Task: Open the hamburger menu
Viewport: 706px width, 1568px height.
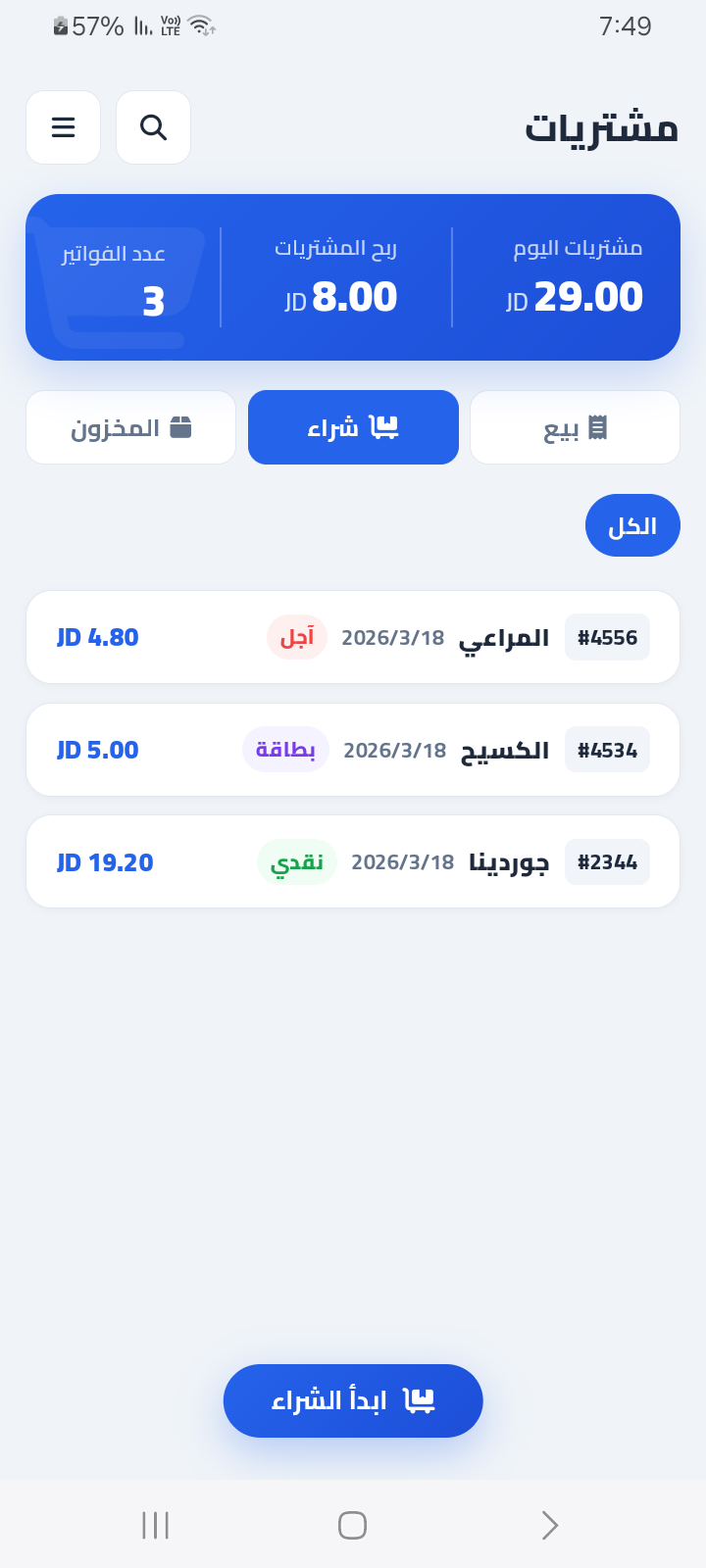Action: tap(64, 127)
